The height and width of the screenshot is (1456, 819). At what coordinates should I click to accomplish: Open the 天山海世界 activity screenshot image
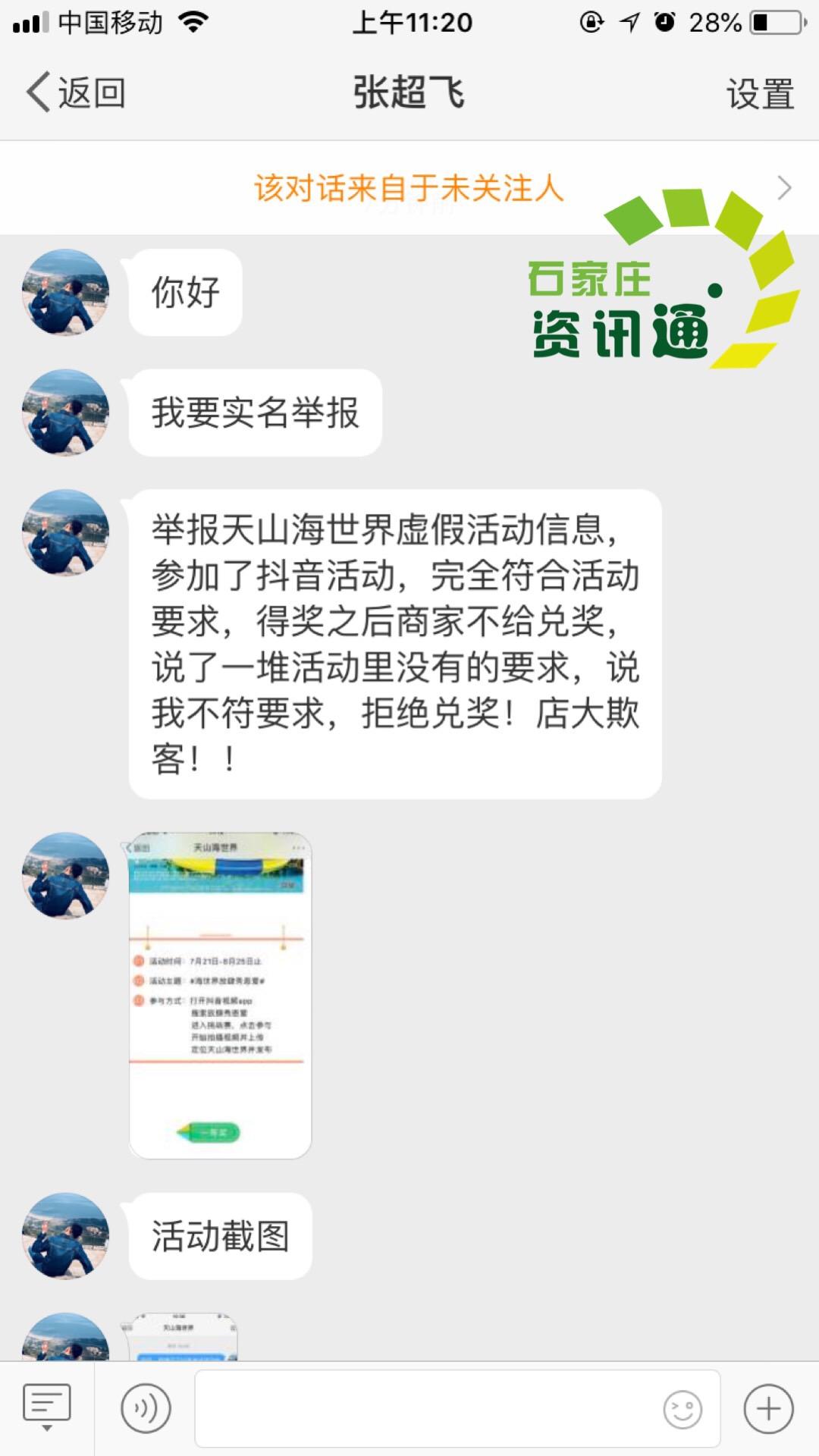pyautogui.click(x=220, y=995)
